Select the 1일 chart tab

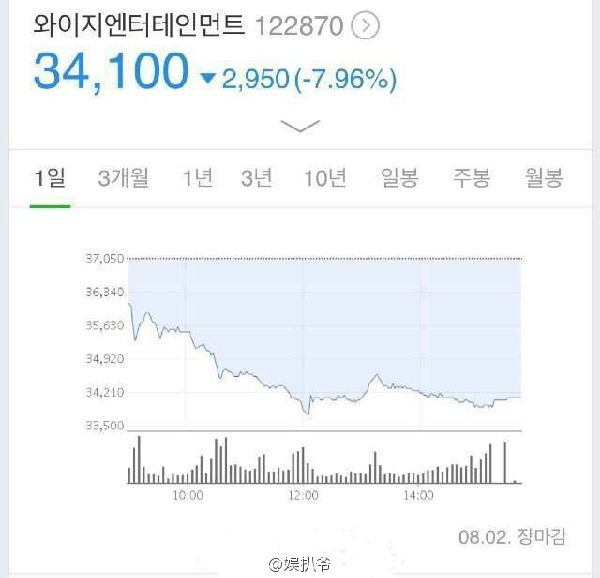[50, 178]
